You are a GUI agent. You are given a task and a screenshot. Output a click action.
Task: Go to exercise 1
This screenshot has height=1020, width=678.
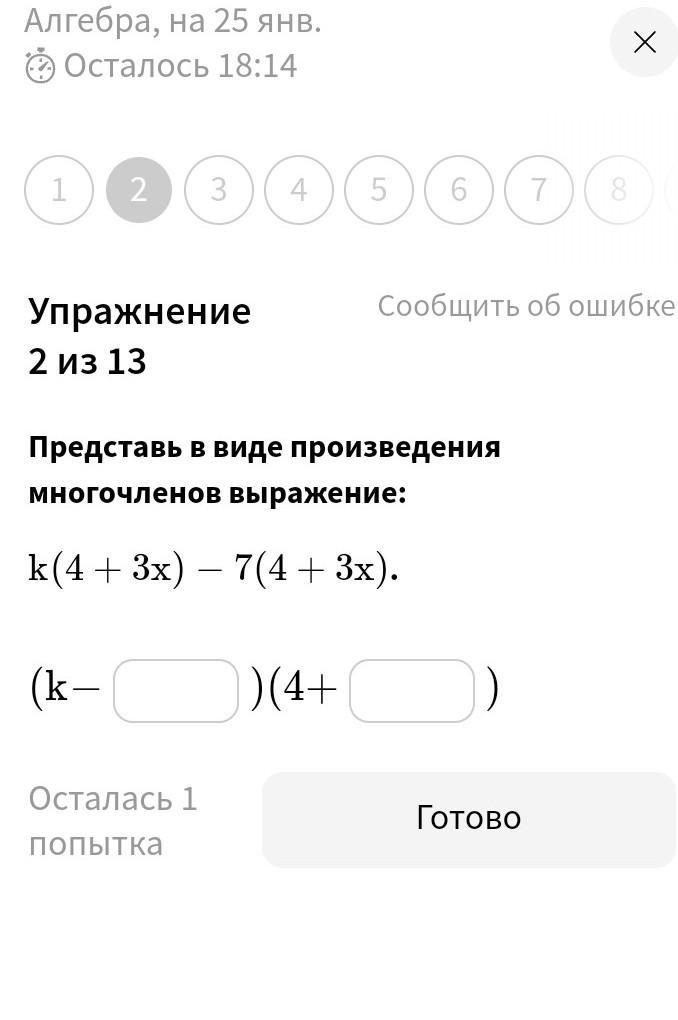[x=59, y=190]
